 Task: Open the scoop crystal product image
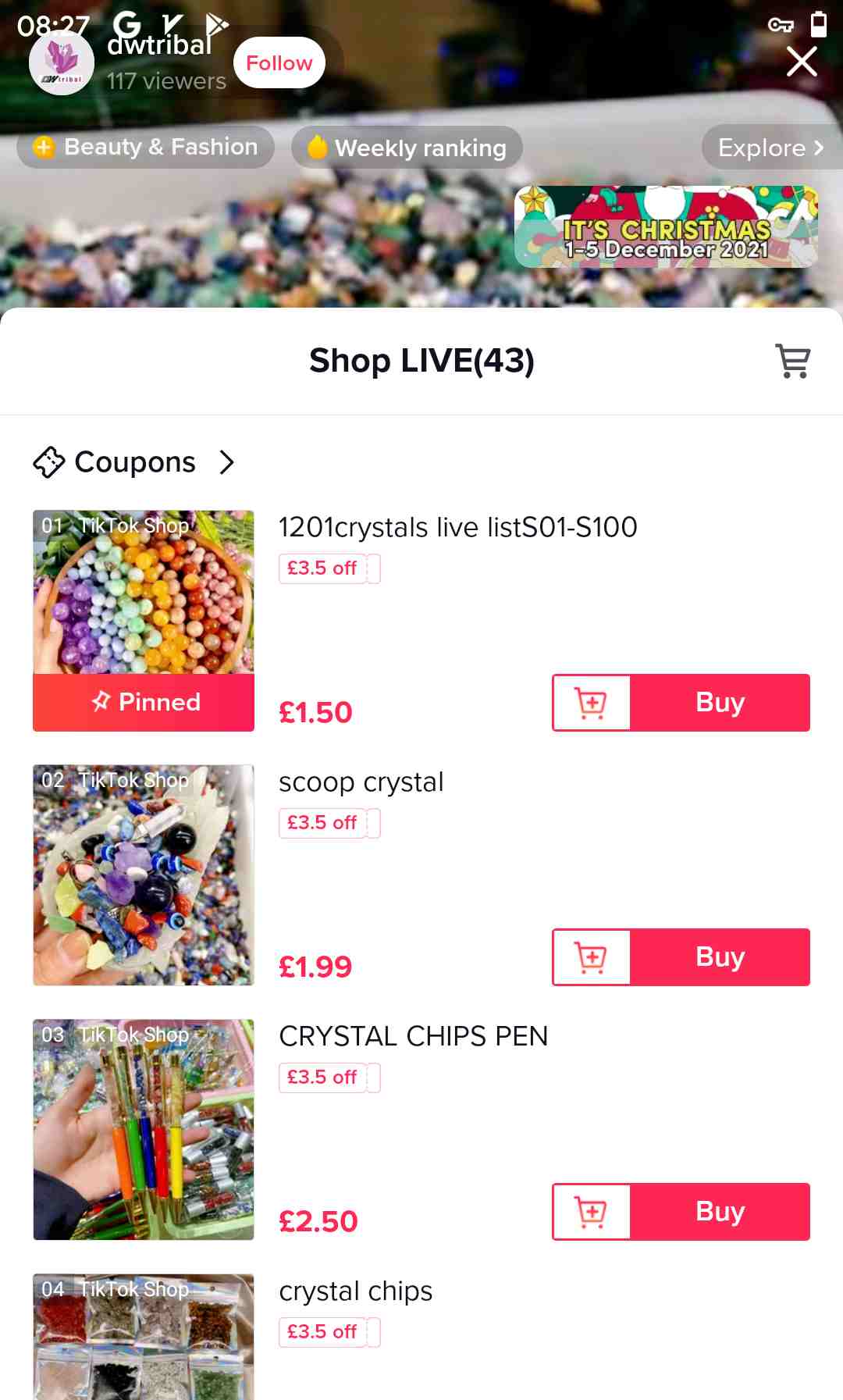(144, 875)
